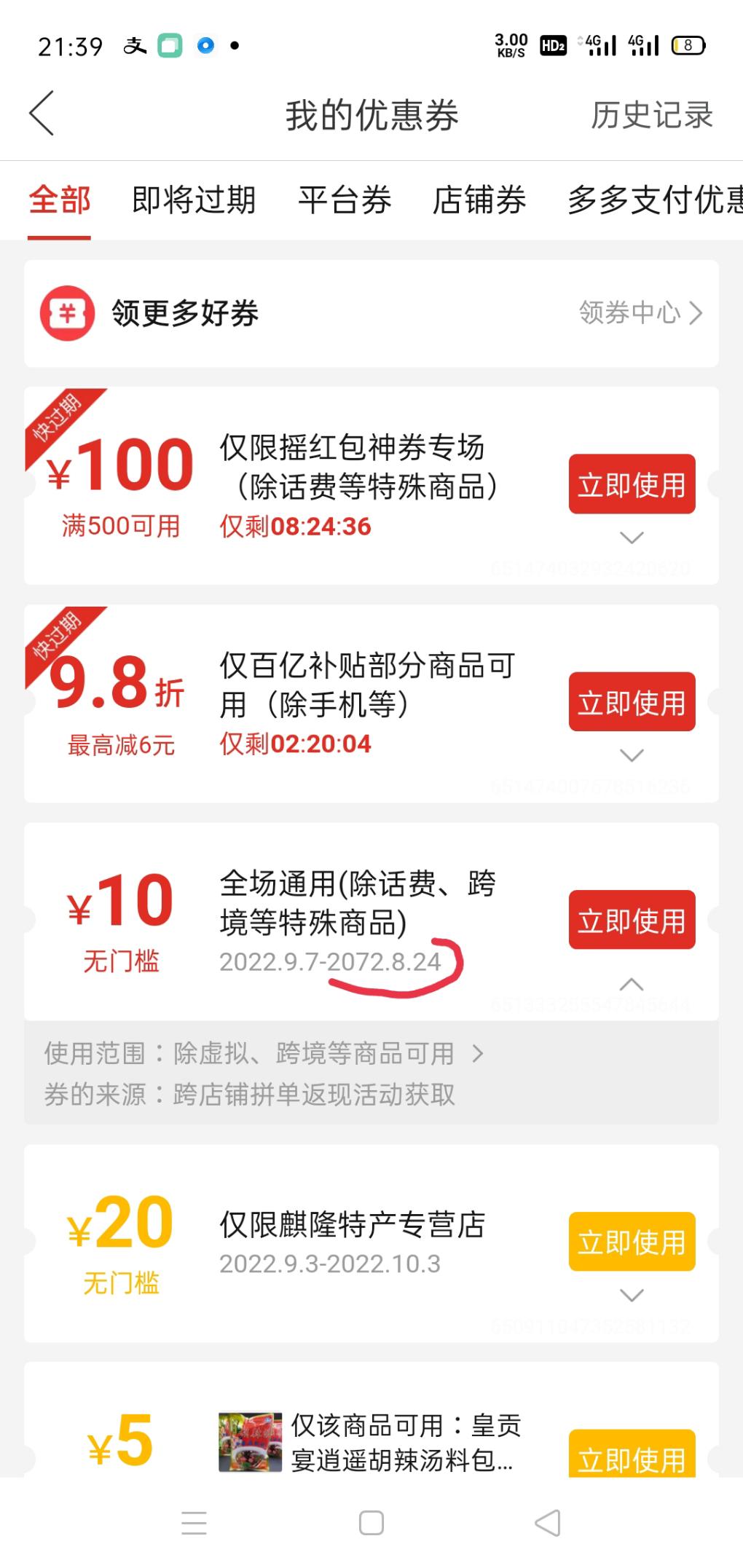Show the 全部 coupons tab
Image resolution: width=743 pixels, height=1568 pixels.
(60, 200)
